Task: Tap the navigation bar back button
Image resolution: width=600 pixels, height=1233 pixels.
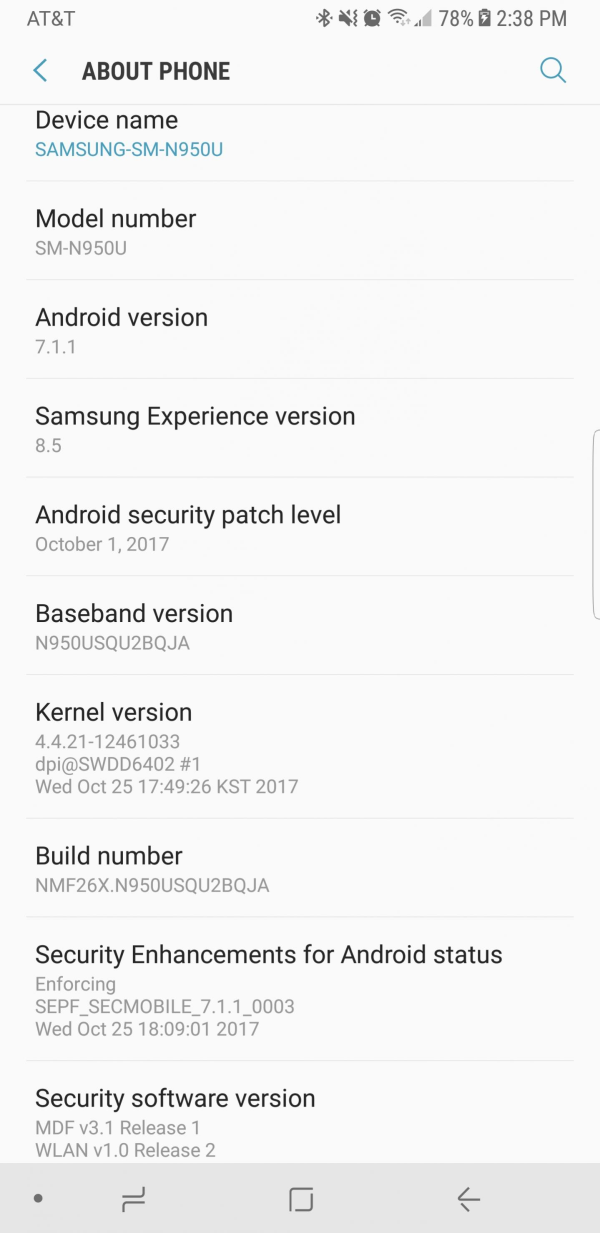Action: (467, 1199)
